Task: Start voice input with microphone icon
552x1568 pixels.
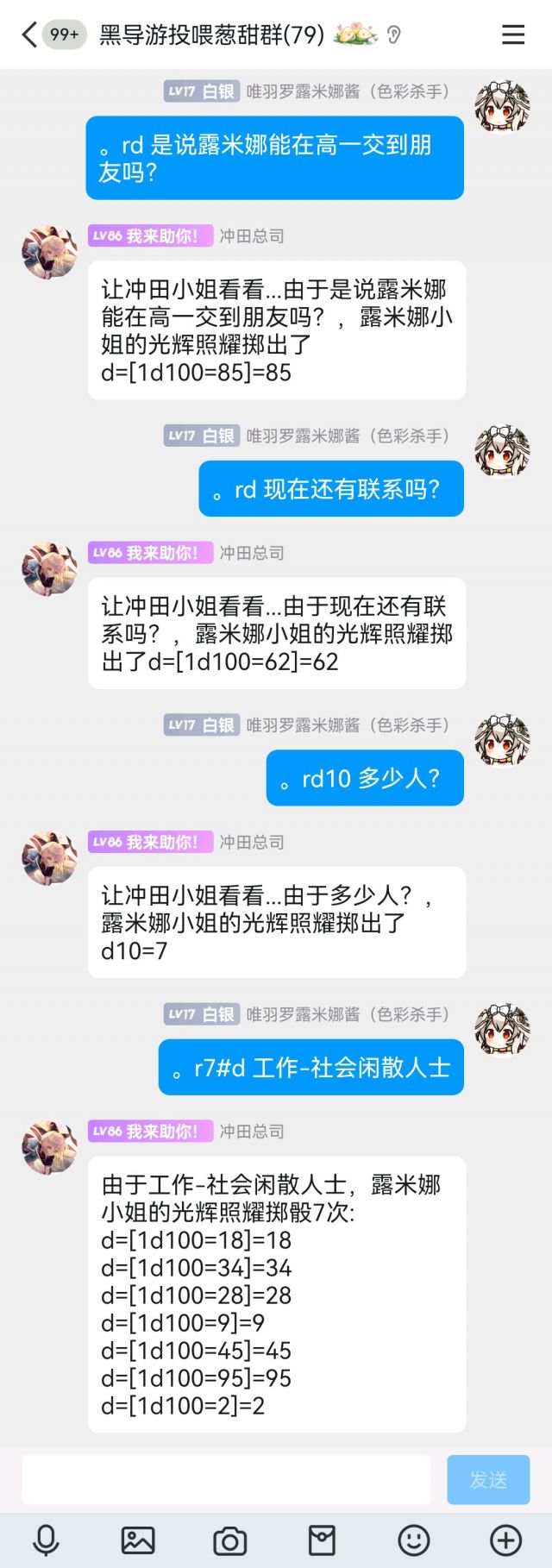Action: [46, 1540]
